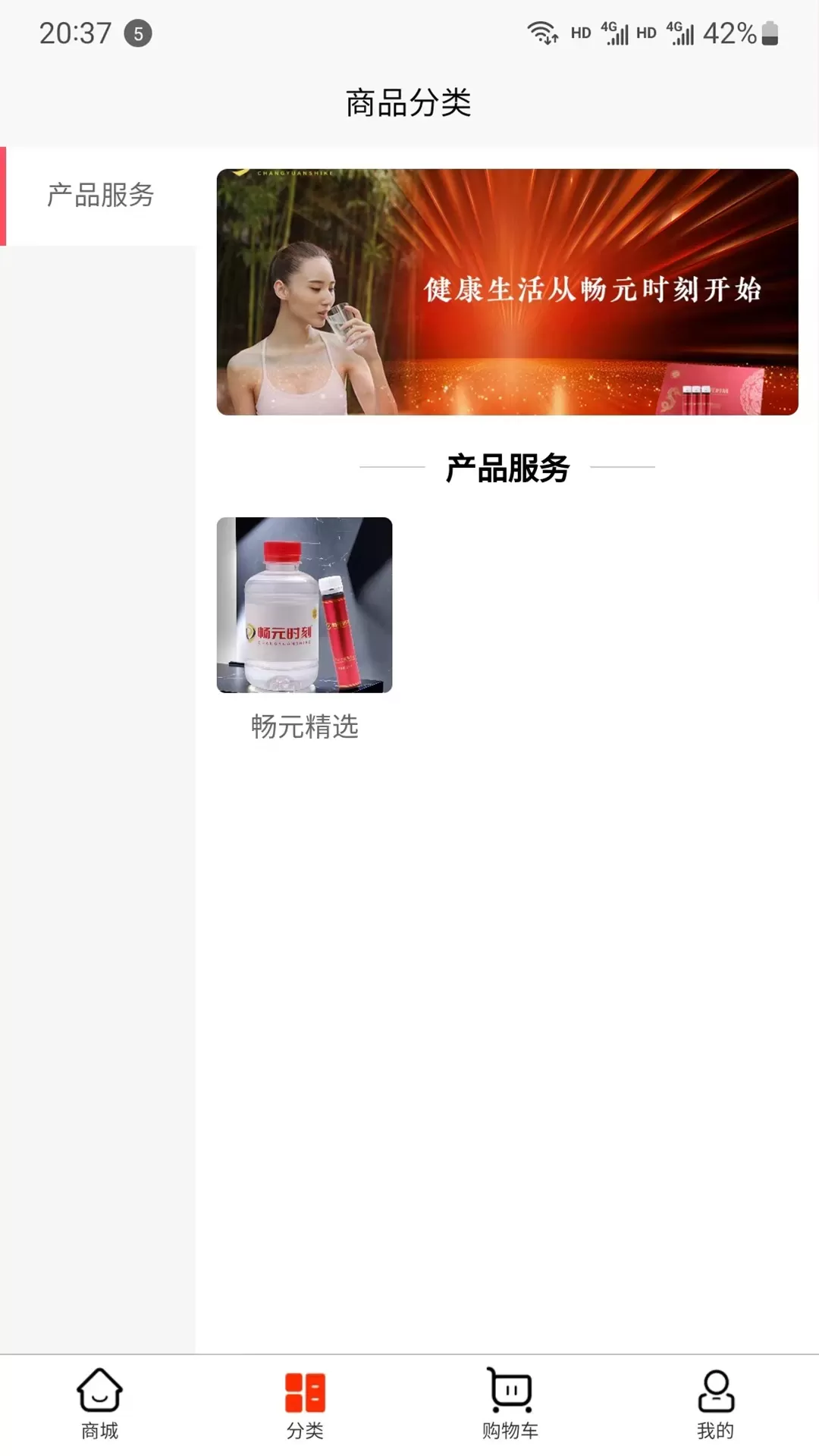Image resolution: width=819 pixels, height=1456 pixels.
Task: Open the 畅元精选 product tile
Action: click(x=304, y=629)
